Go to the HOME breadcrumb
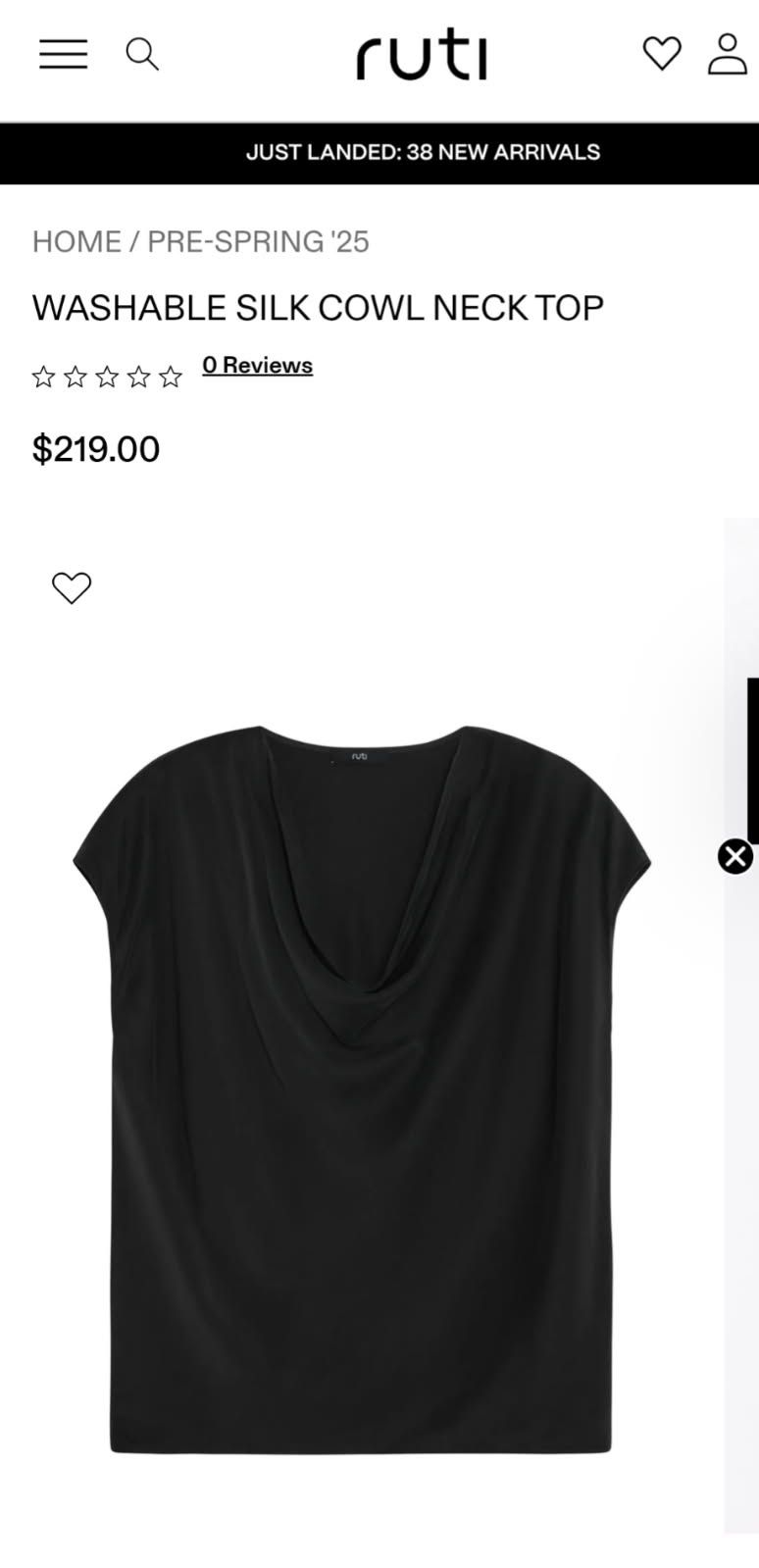The width and height of the screenshot is (759, 1568). [76, 241]
